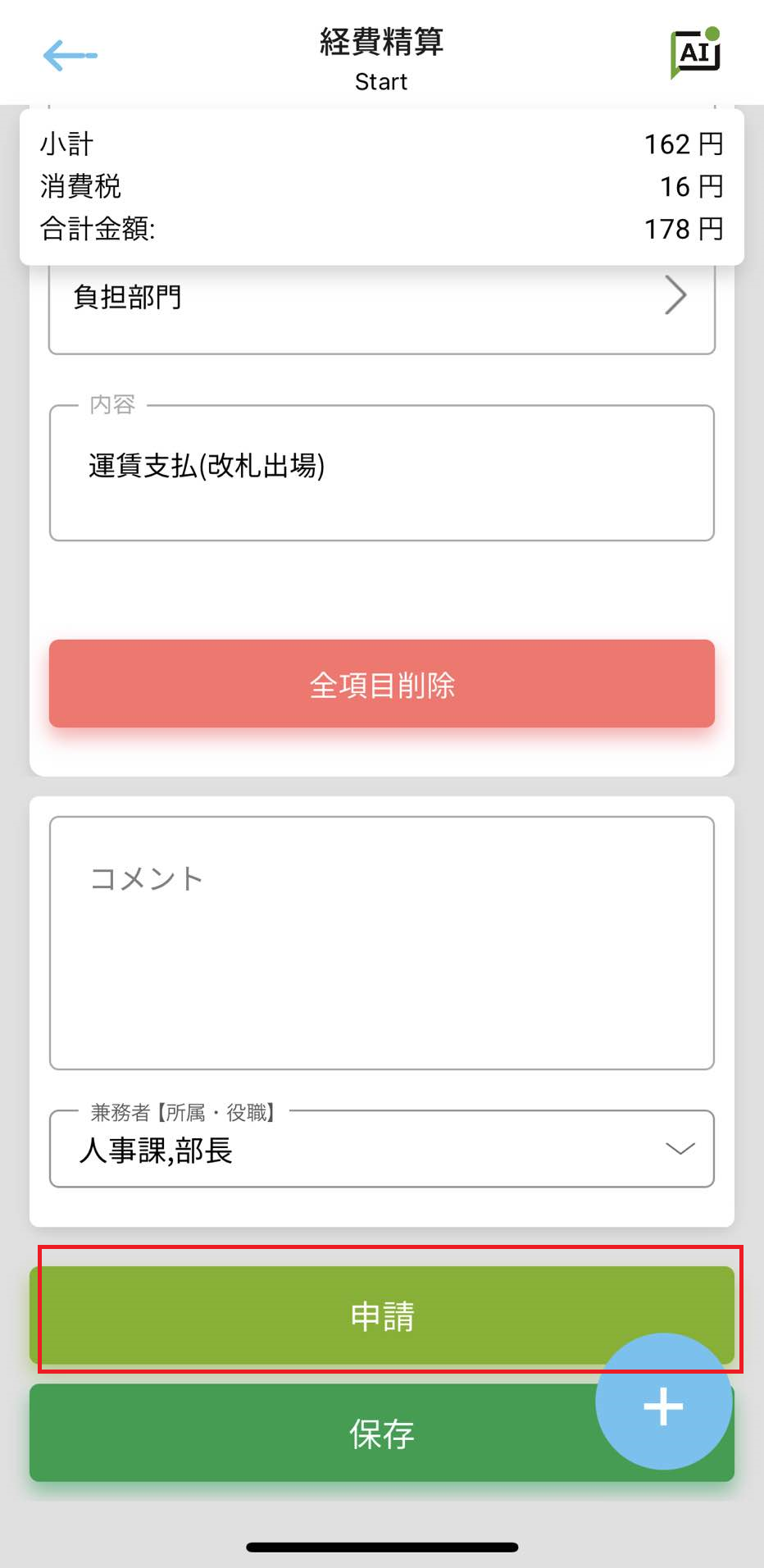Open the AI assistant icon
The height and width of the screenshot is (1568, 764).
tap(695, 52)
